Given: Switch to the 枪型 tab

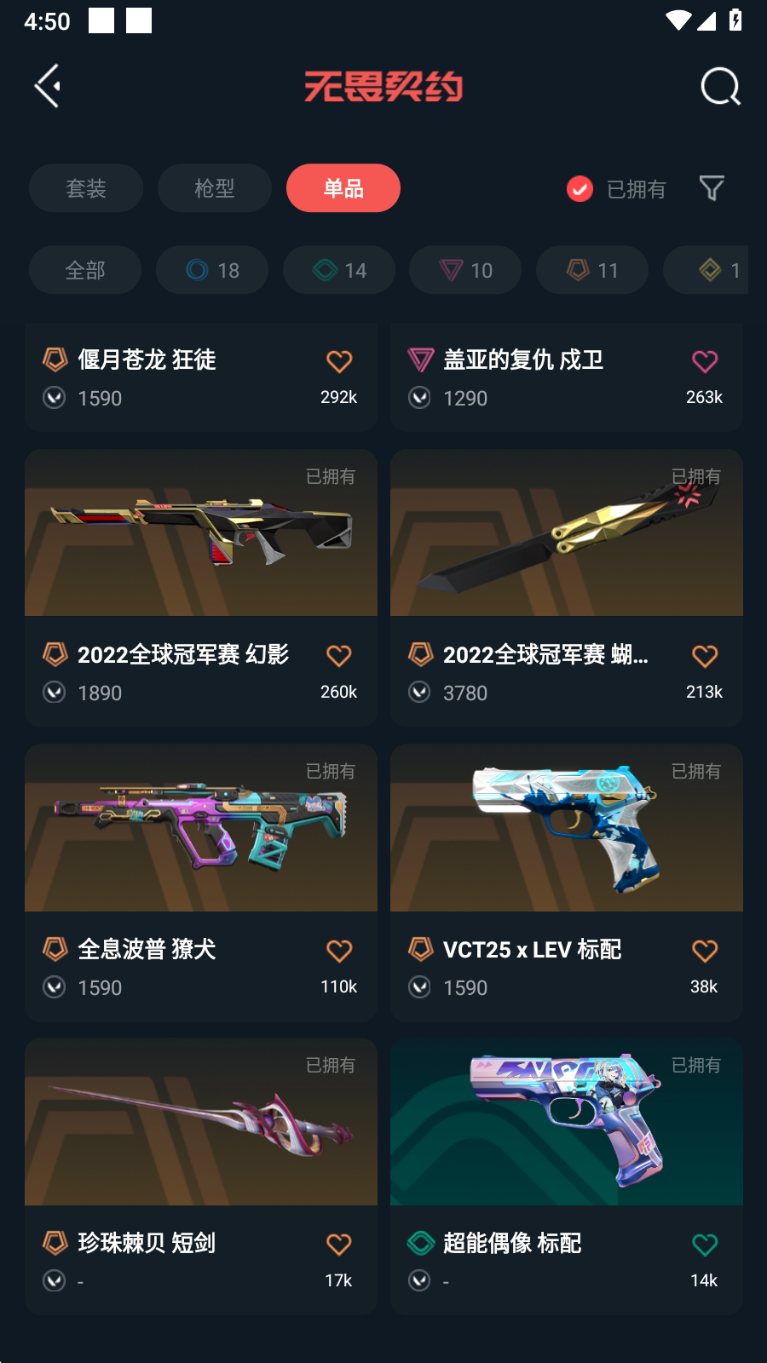Looking at the screenshot, I should coord(214,188).
